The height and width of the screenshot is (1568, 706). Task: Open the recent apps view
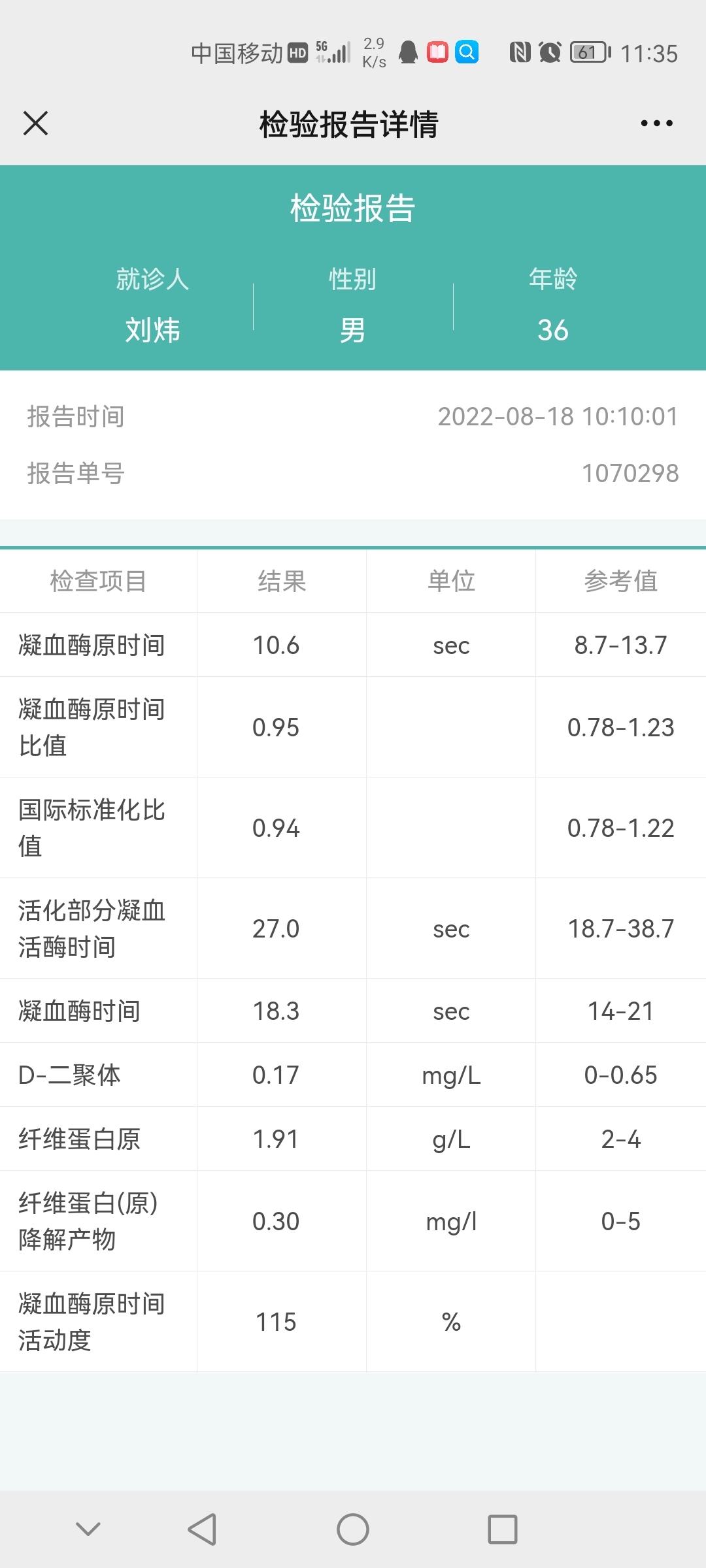(x=503, y=1529)
